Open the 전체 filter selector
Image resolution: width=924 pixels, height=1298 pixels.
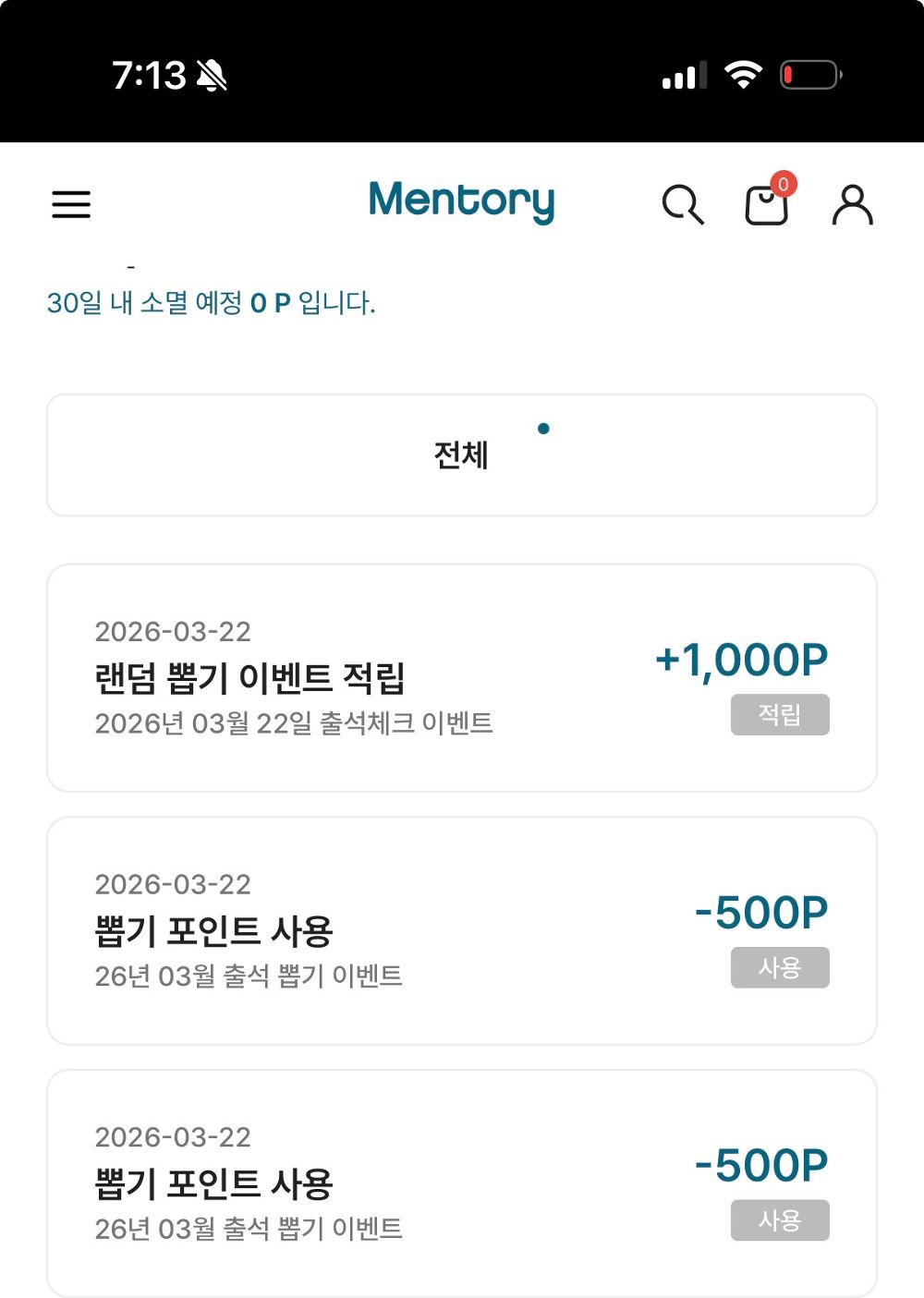pyautogui.click(x=462, y=455)
